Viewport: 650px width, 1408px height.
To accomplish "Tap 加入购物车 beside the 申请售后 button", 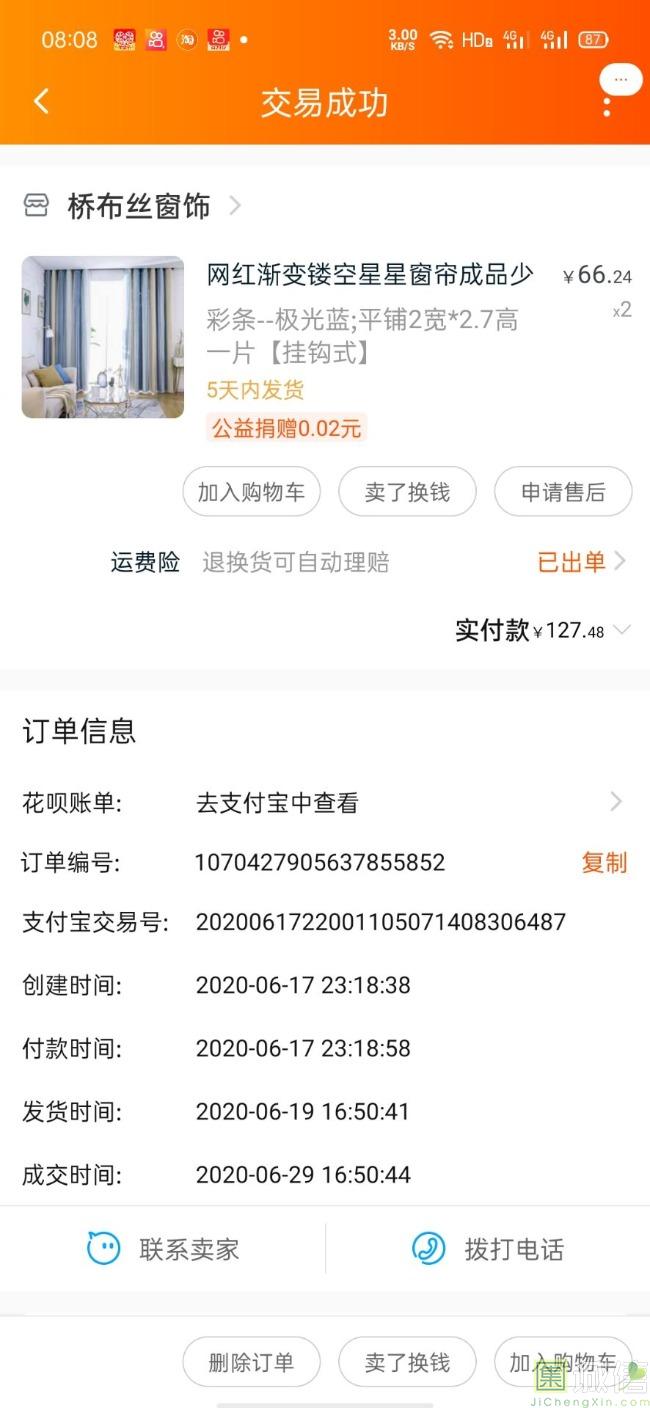I will click(251, 492).
